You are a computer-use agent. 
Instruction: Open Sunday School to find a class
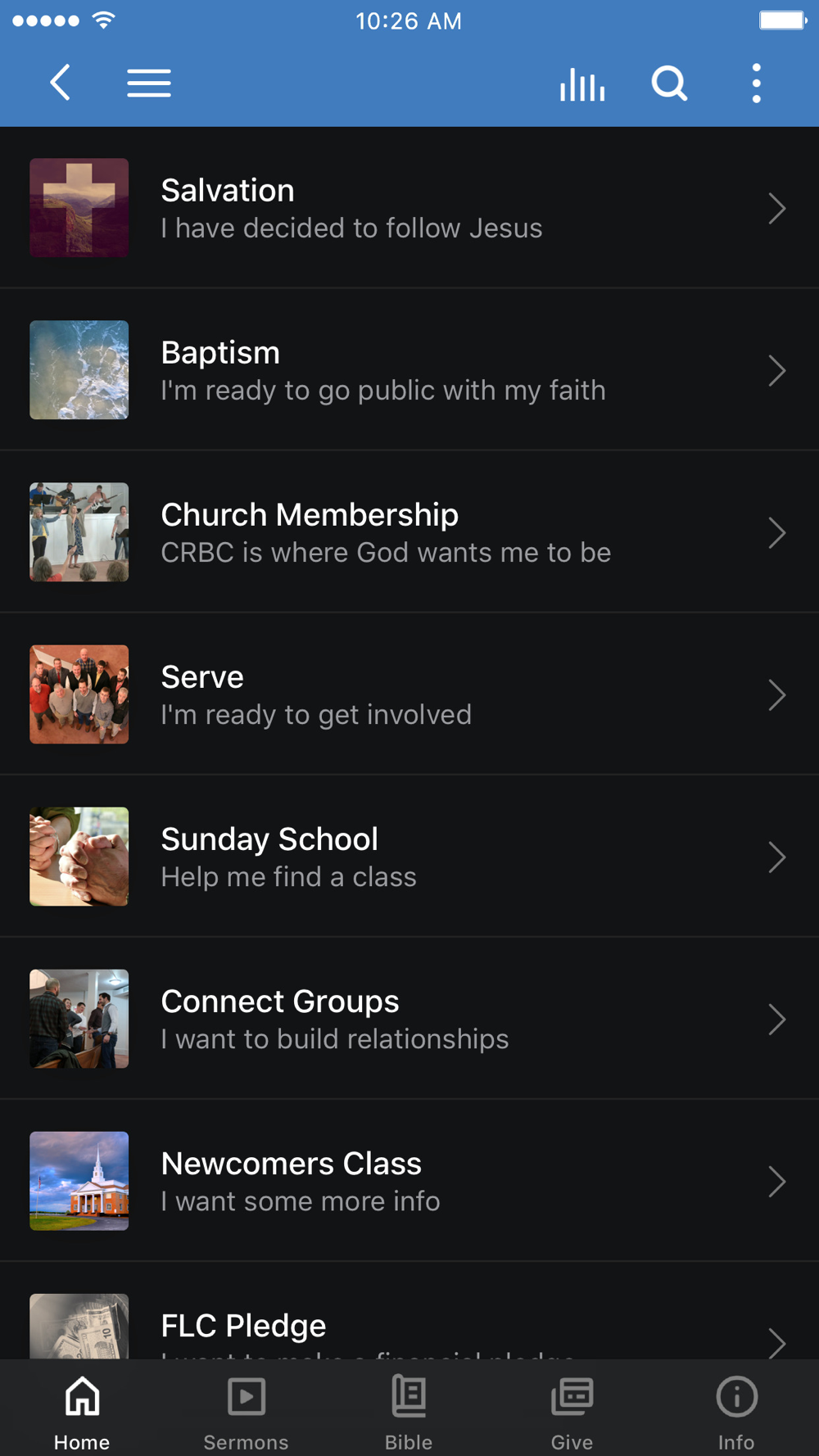(x=409, y=857)
